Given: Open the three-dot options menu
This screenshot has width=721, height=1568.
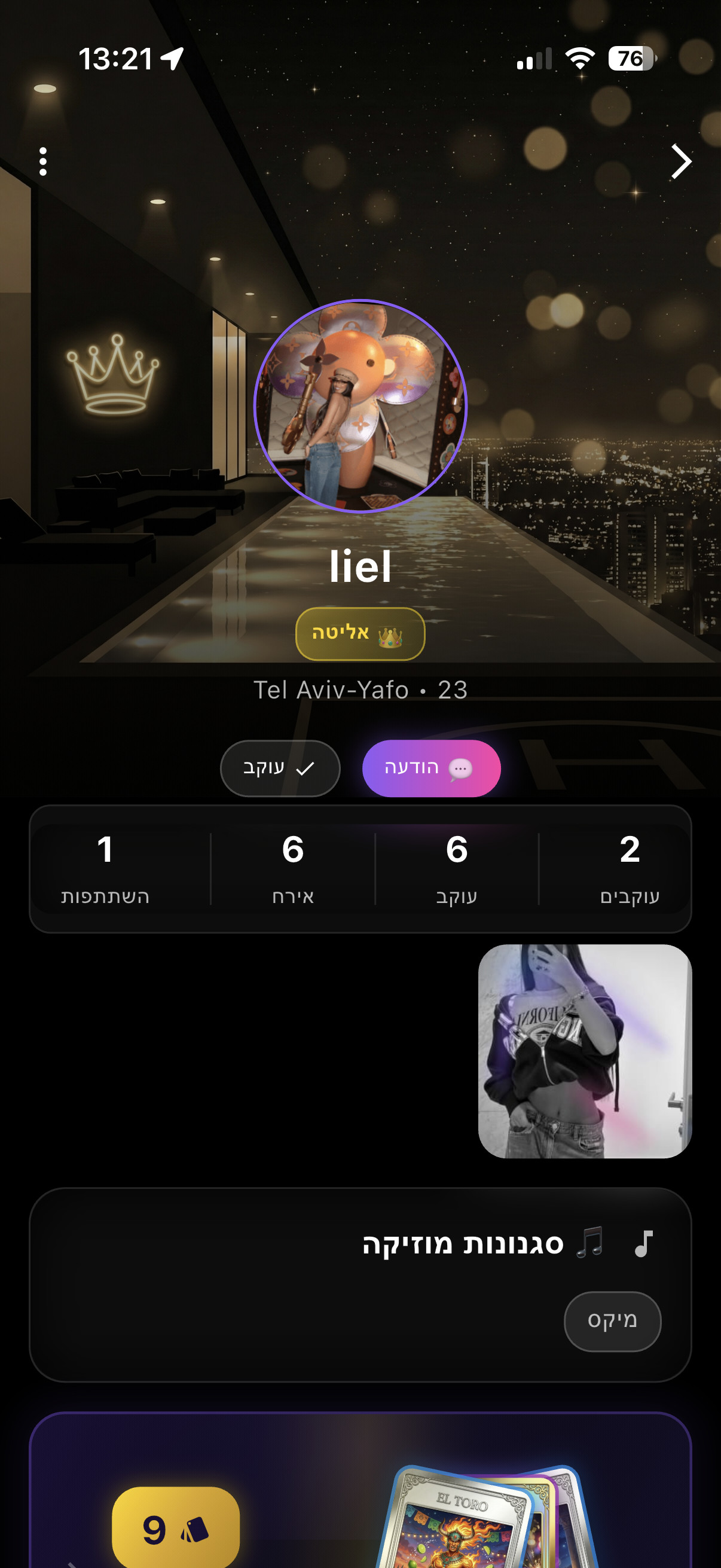Looking at the screenshot, I should point(42,161).
